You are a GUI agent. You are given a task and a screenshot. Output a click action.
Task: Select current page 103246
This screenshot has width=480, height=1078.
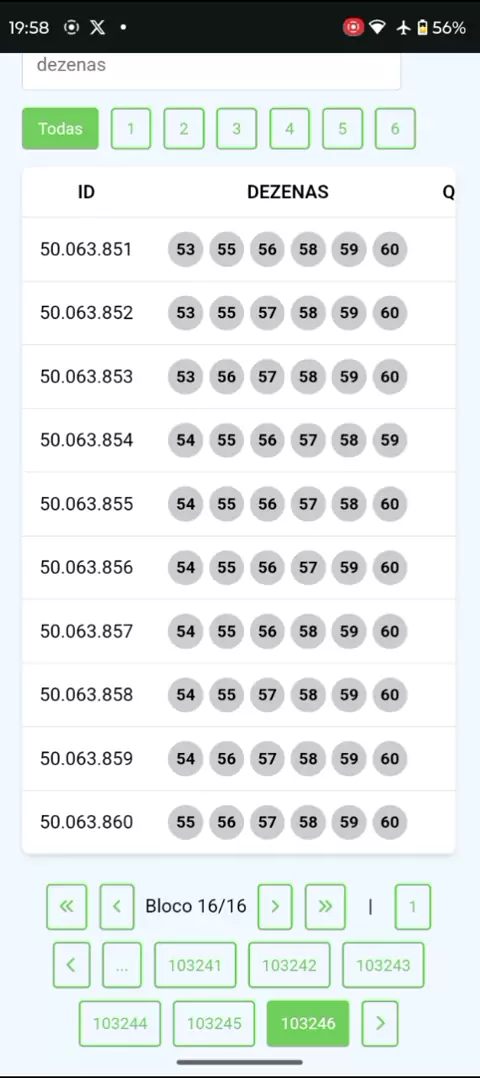click(308, 1024)
